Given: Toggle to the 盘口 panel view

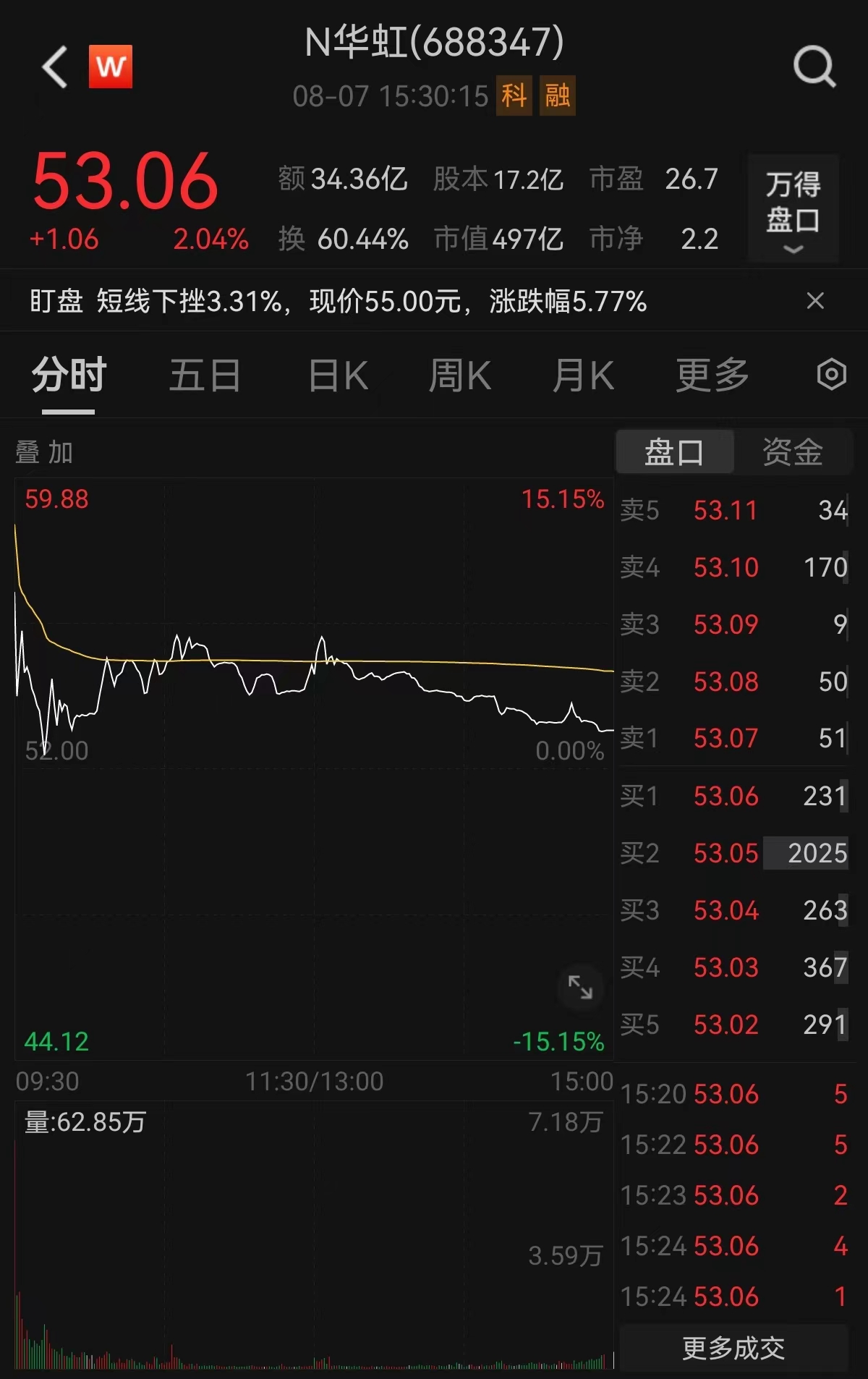Looking at the screenshot, I should click(673, 451).
